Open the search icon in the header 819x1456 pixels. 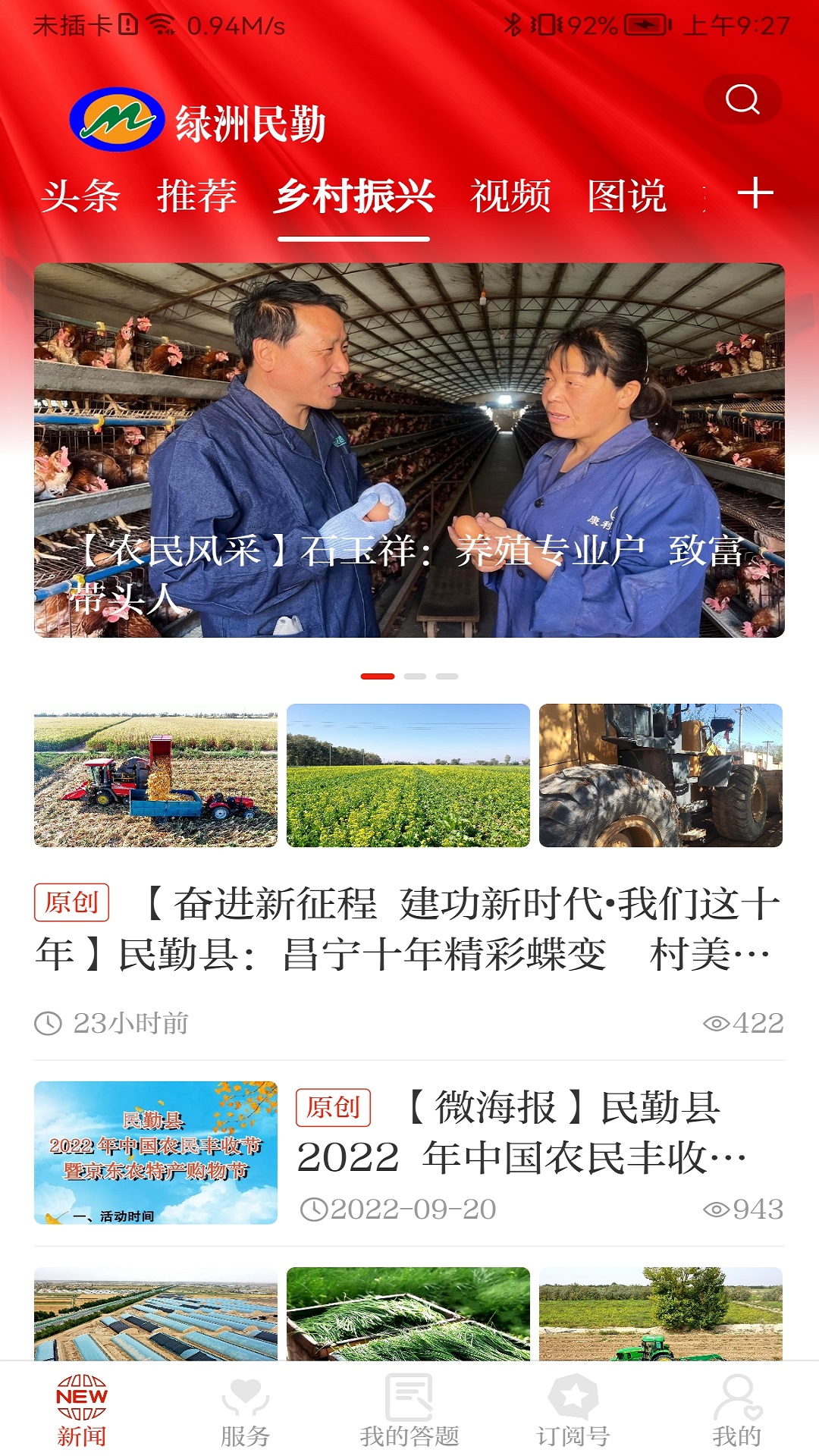pos(742,99)
